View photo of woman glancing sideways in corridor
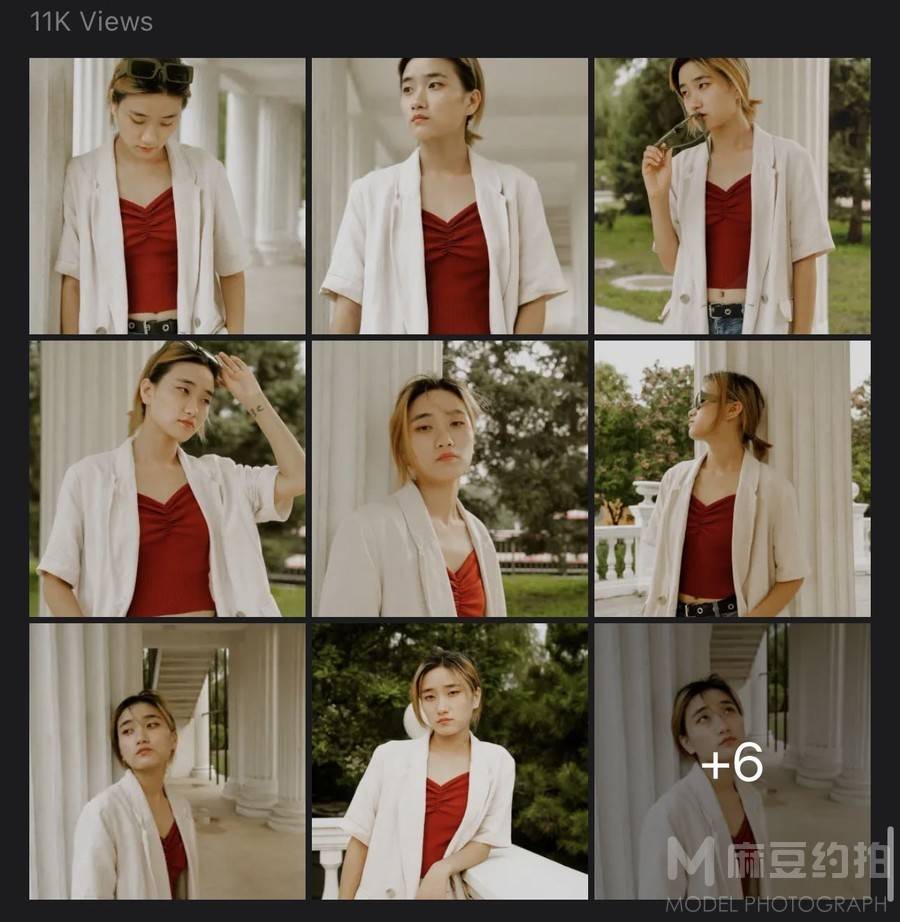This screenshot has height=922, width=900. click(x=450, y=195)
